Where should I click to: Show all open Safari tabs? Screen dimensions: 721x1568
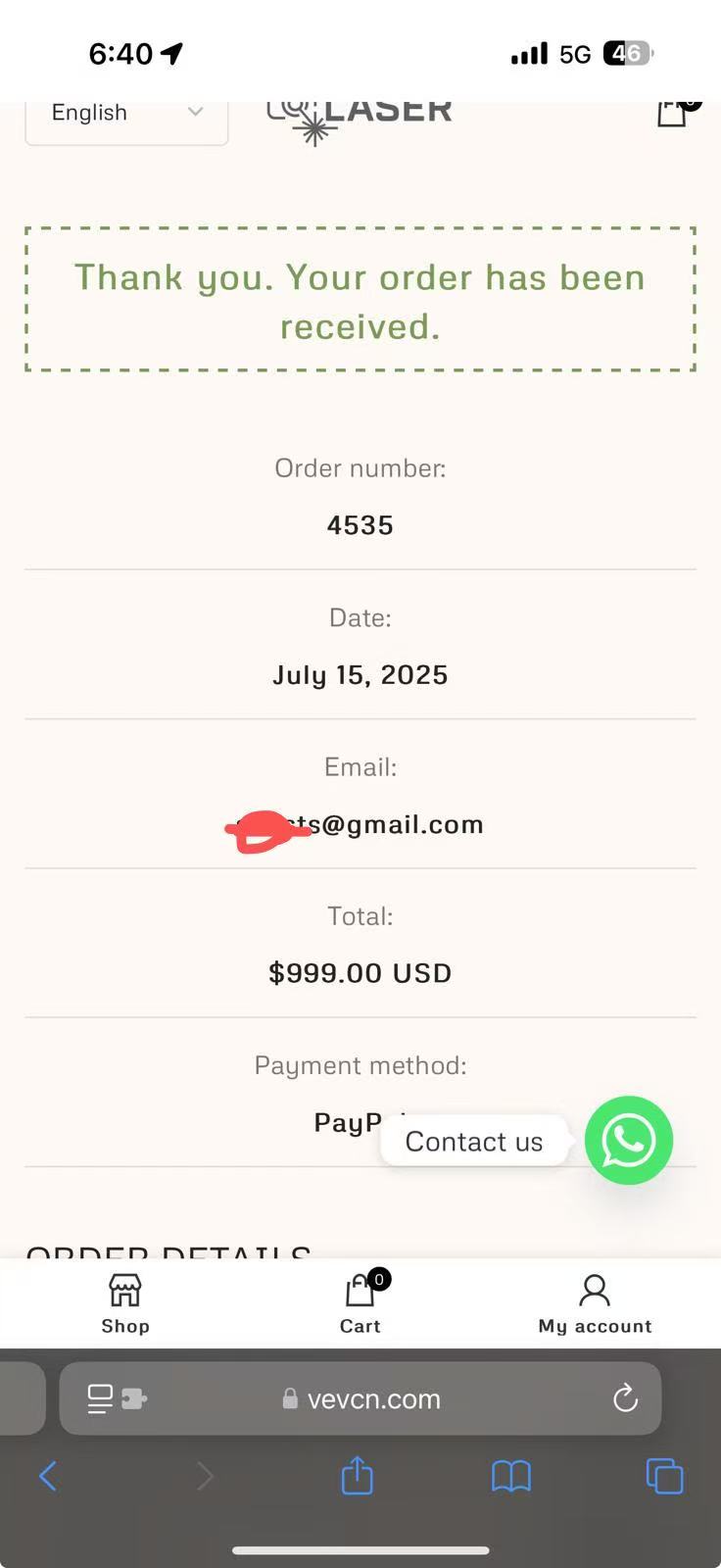pyautogui.click(x=664, y=1476)
